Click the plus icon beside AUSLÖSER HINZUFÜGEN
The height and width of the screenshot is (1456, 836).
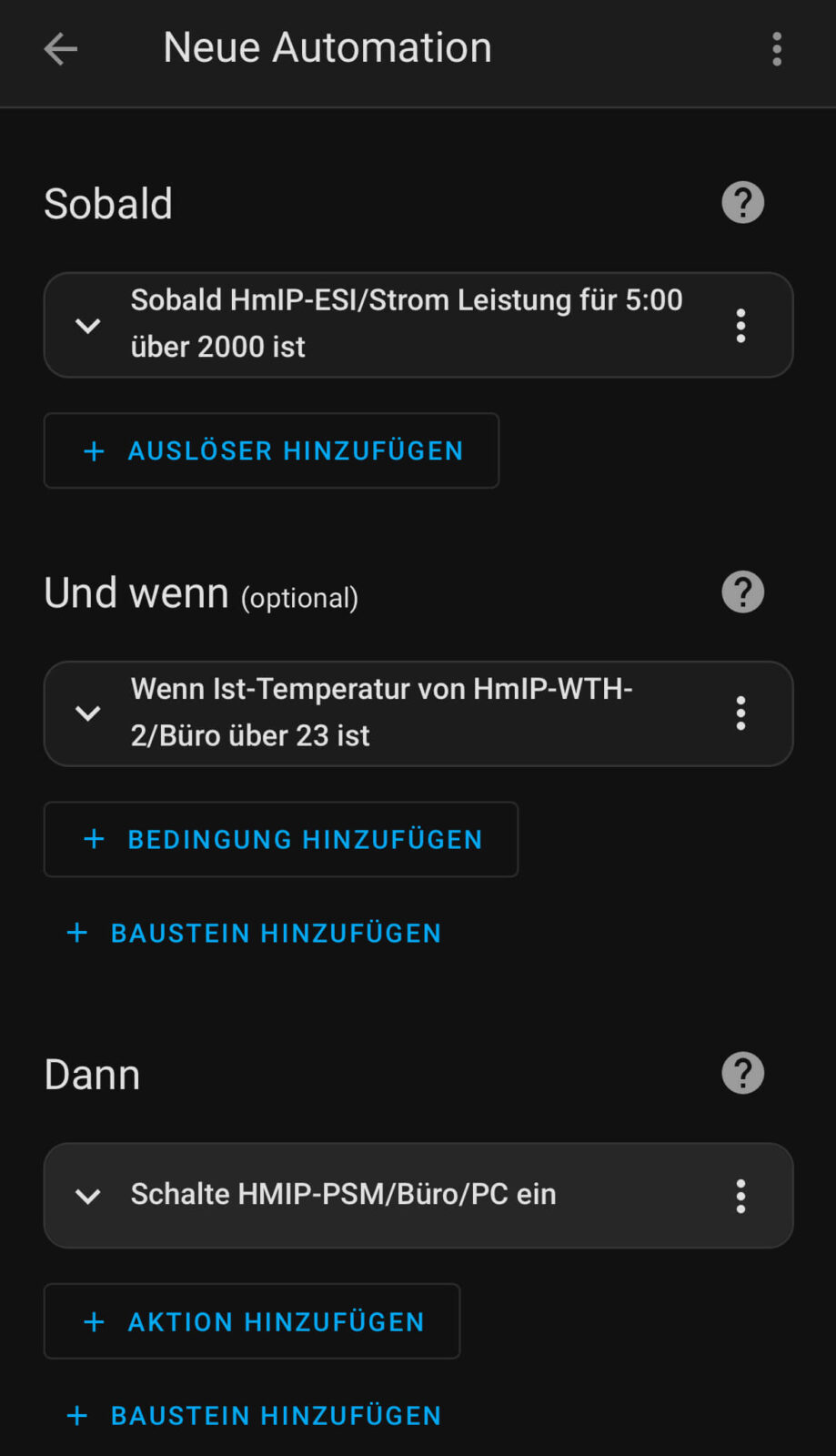[x=94, y=450]
